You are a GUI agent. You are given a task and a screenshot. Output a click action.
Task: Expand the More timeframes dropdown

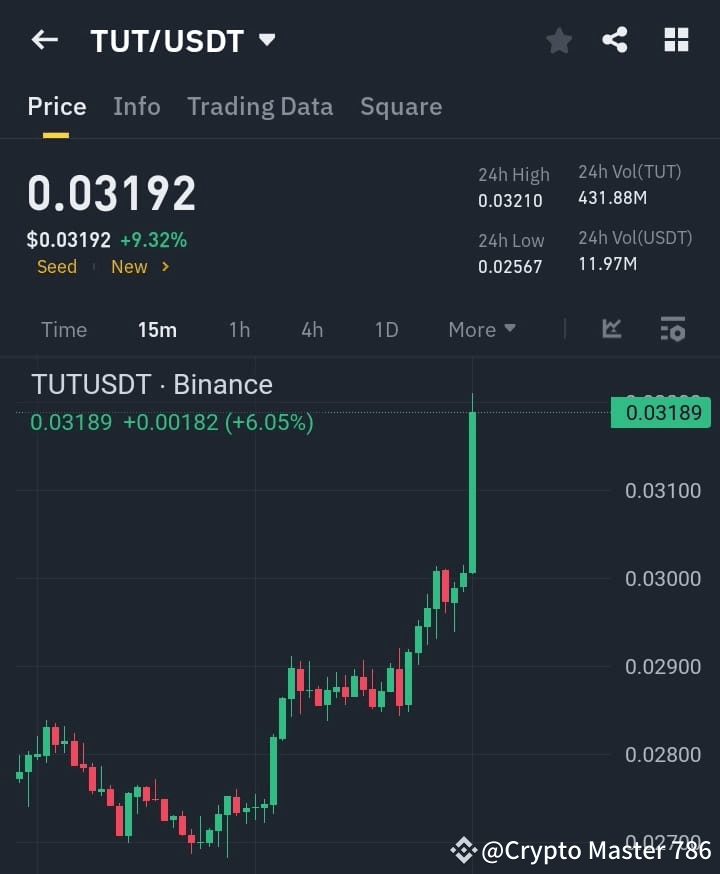[481, 329]
